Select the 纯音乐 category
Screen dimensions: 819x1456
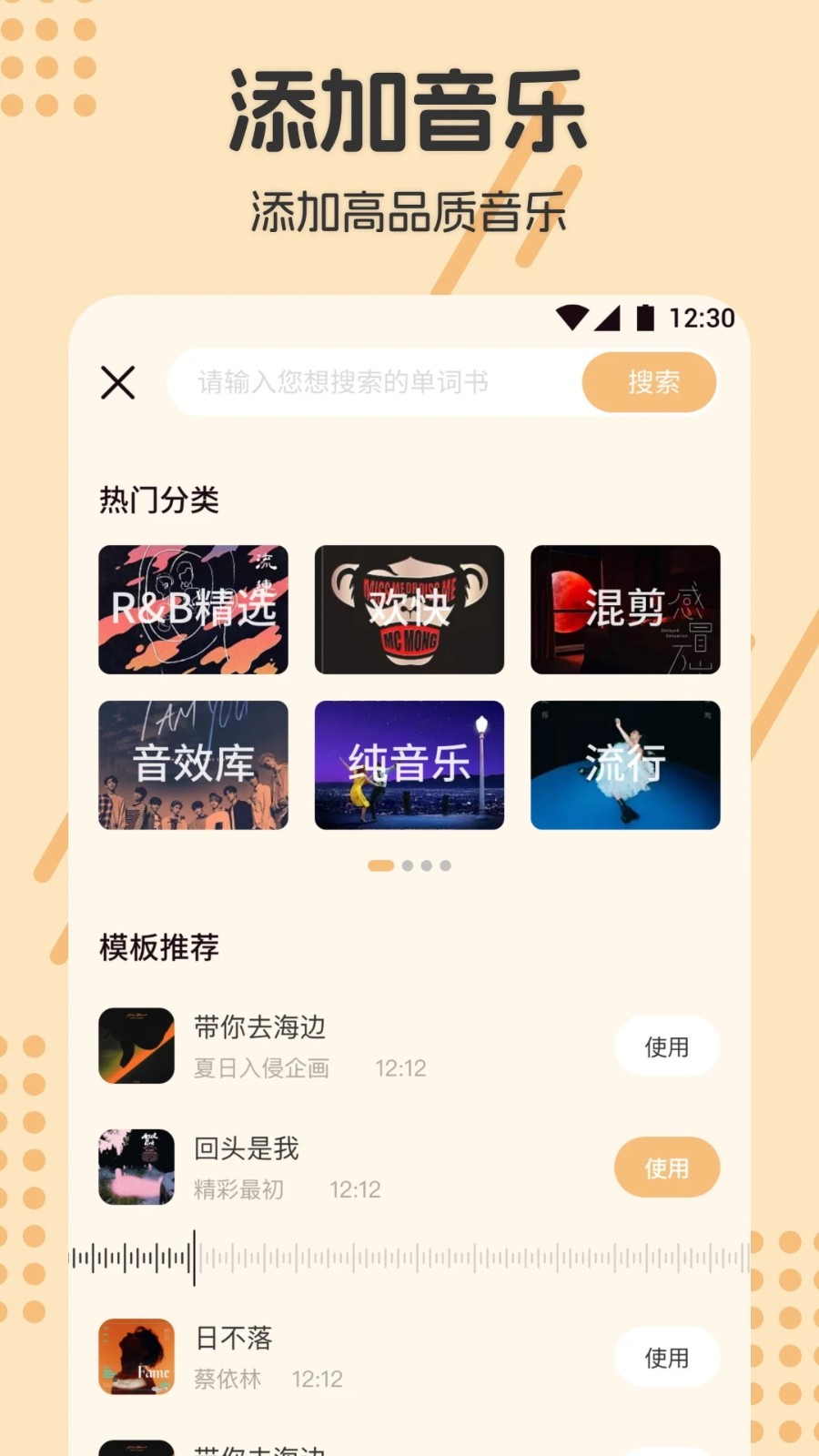(408, 765)
